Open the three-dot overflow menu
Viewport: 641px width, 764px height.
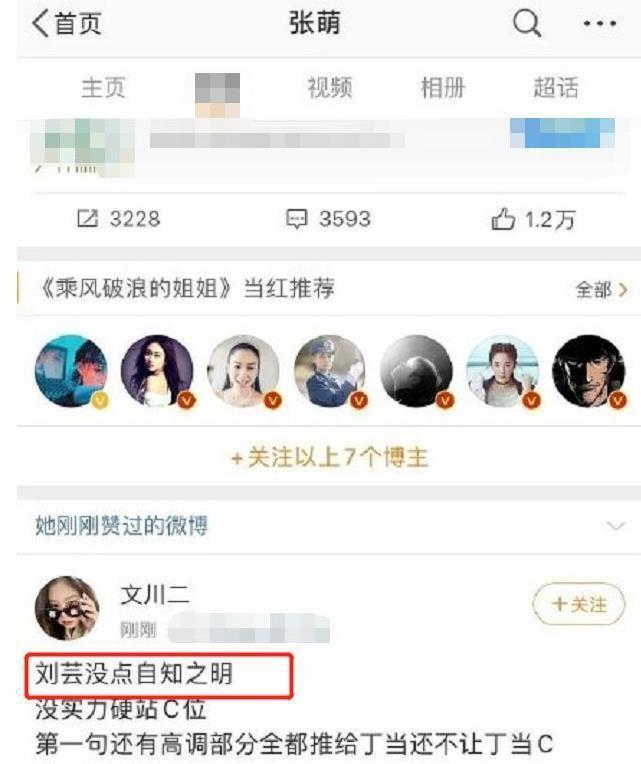(600, 24)
